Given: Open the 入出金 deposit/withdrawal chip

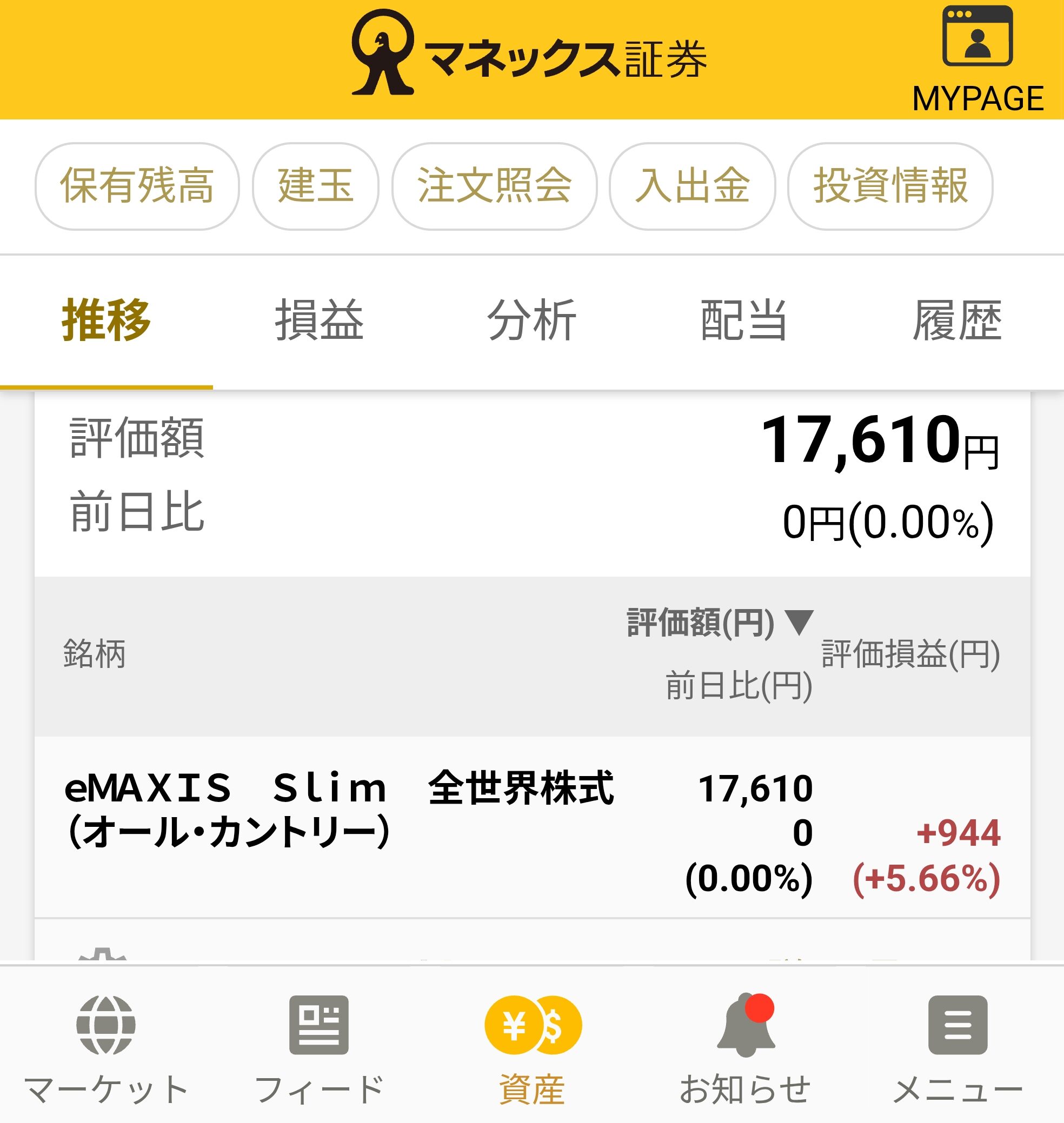Looking at the screenshot, I should 692,186.
